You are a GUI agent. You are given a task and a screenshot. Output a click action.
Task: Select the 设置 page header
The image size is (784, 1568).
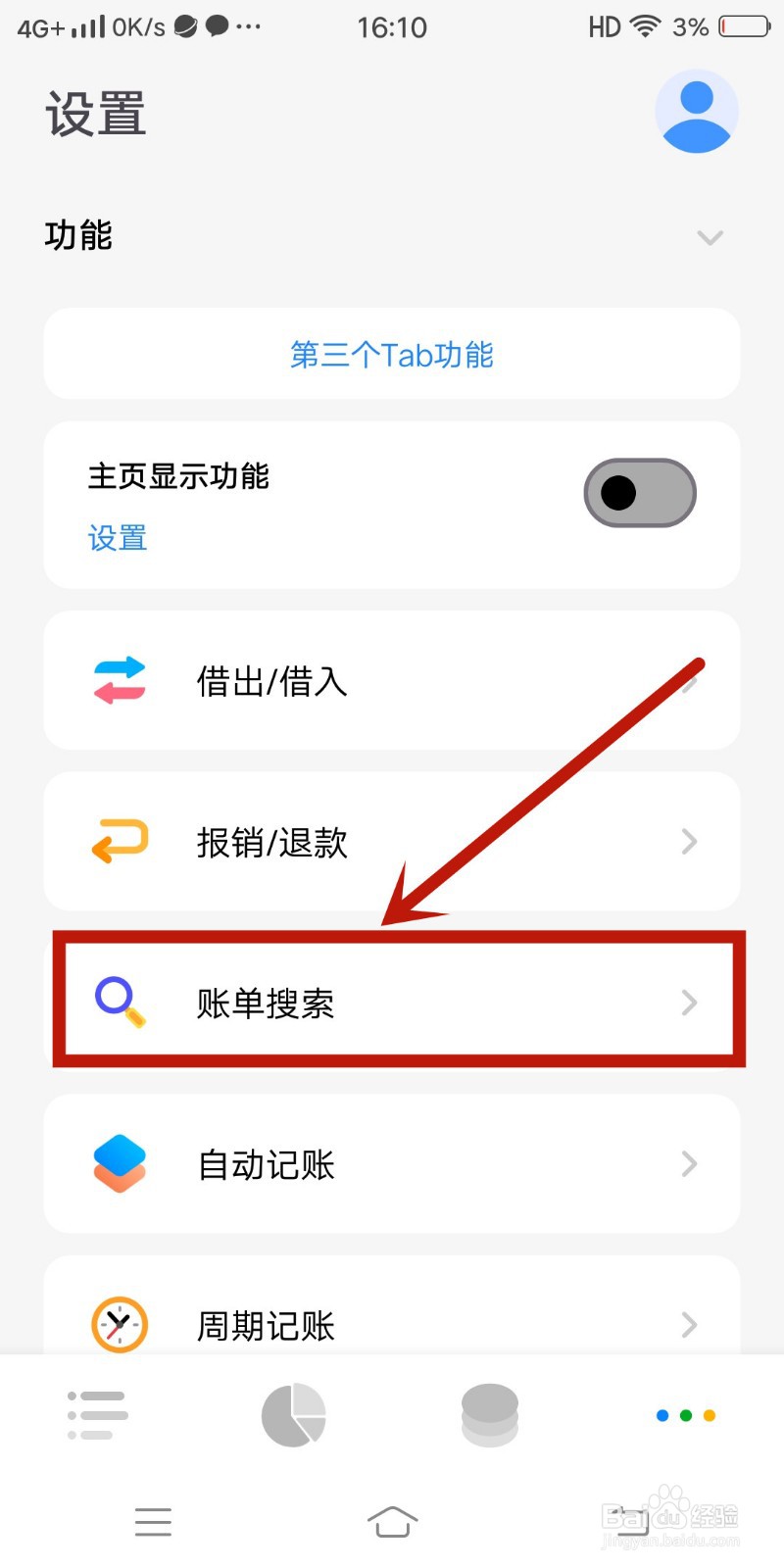(95, 113)
